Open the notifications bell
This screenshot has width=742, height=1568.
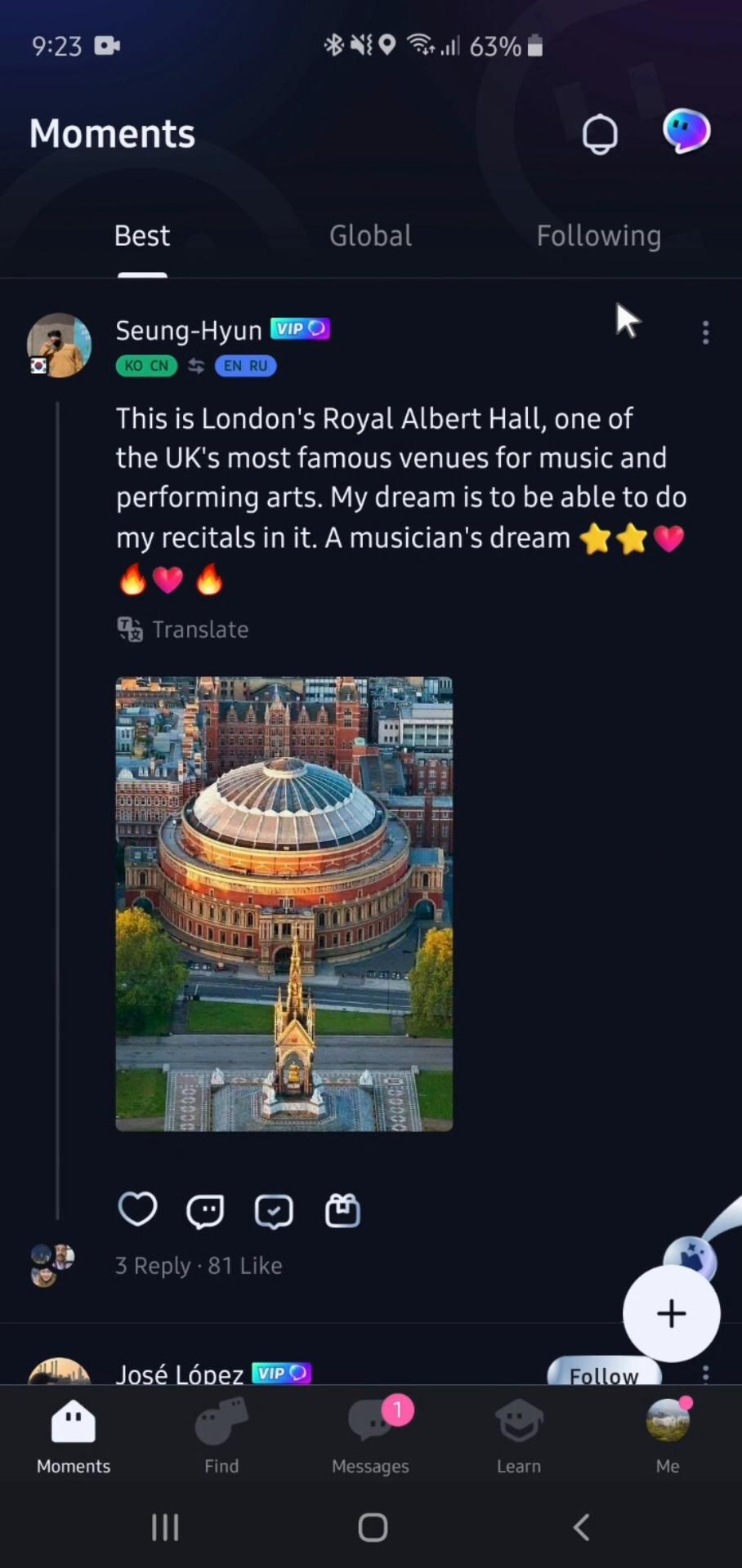[600, 134]
